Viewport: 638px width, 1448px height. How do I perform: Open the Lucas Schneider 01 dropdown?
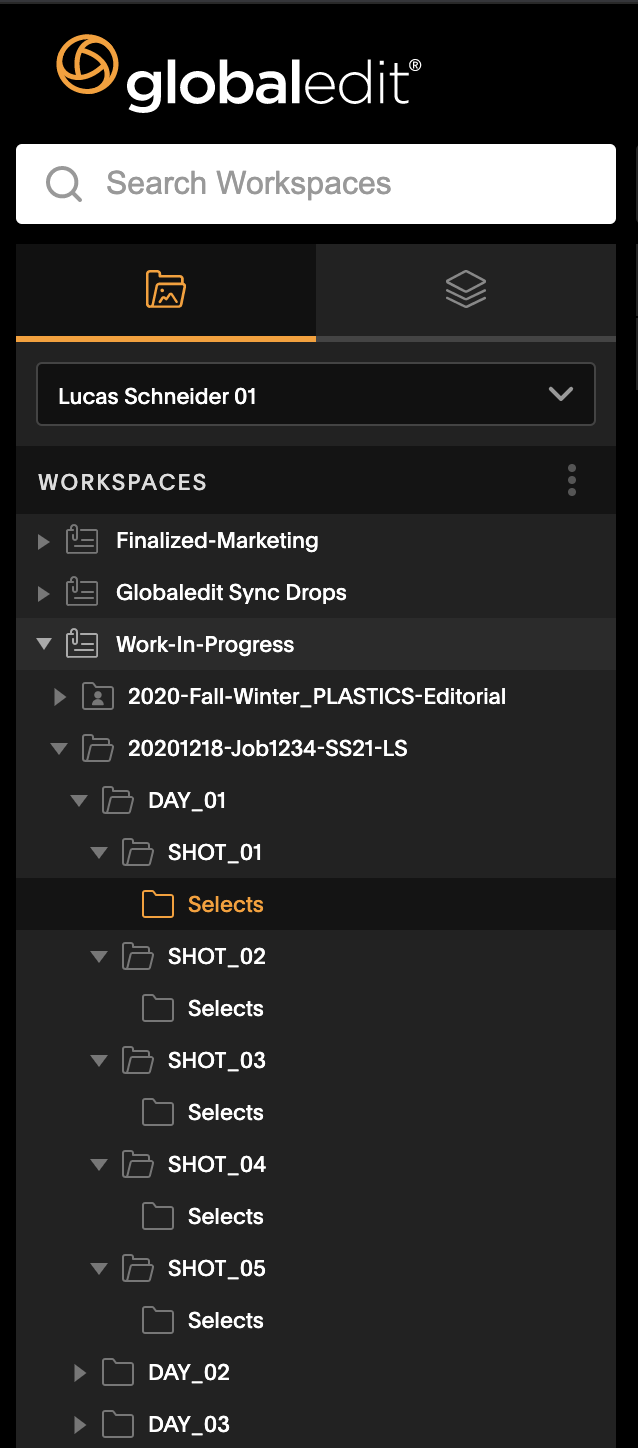tap(315, 395)
